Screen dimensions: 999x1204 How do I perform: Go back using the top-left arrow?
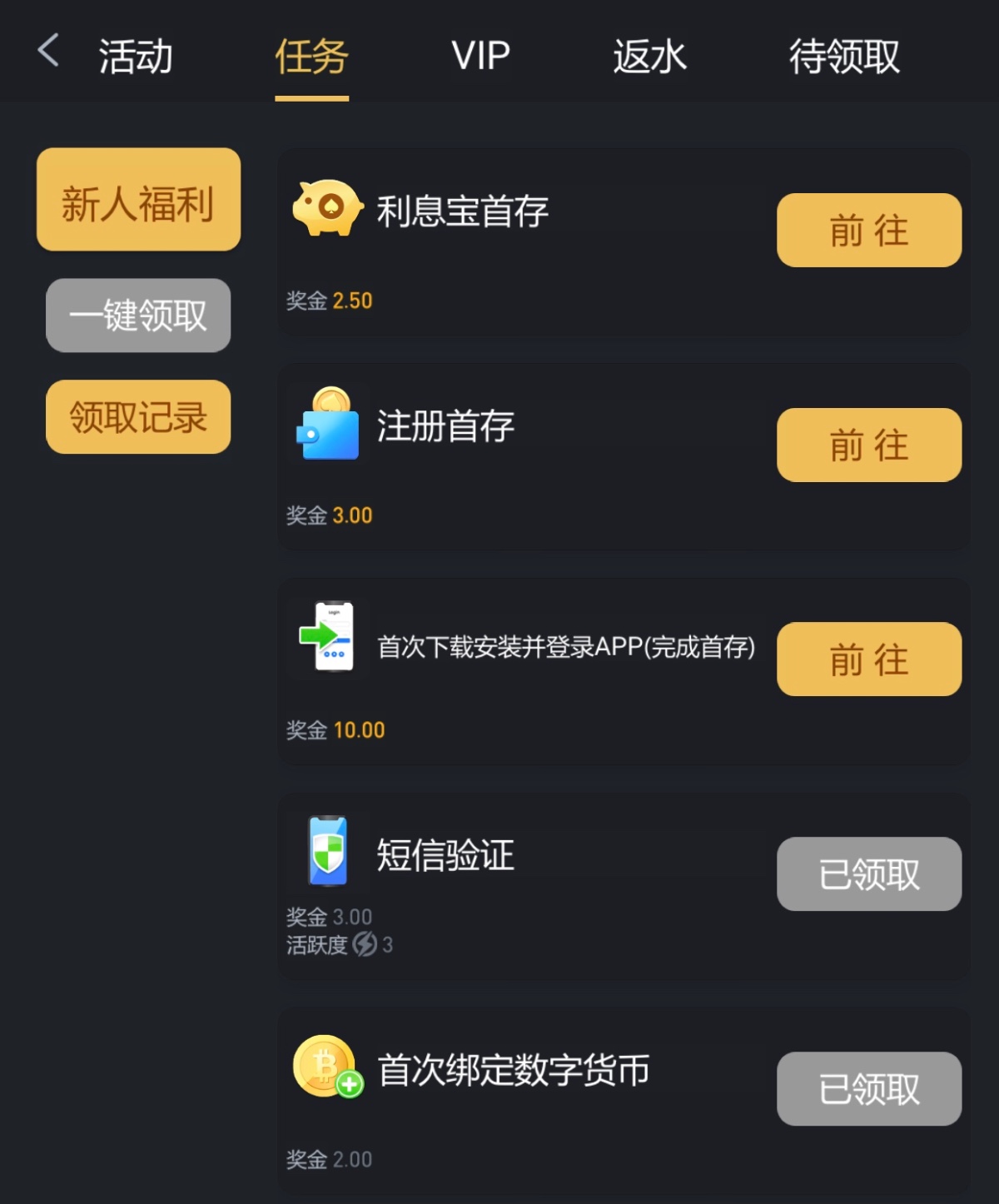(x=48, y=52)
